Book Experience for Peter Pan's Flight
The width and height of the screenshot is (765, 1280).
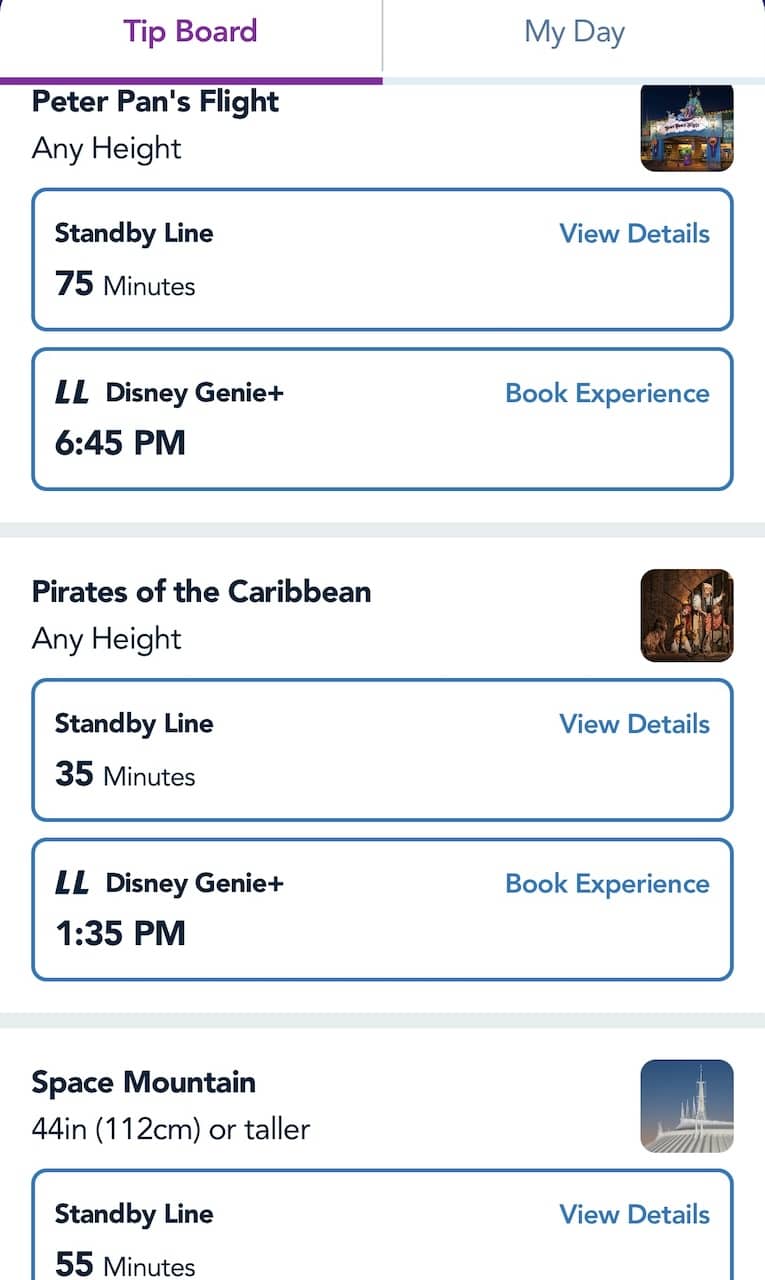607,394
